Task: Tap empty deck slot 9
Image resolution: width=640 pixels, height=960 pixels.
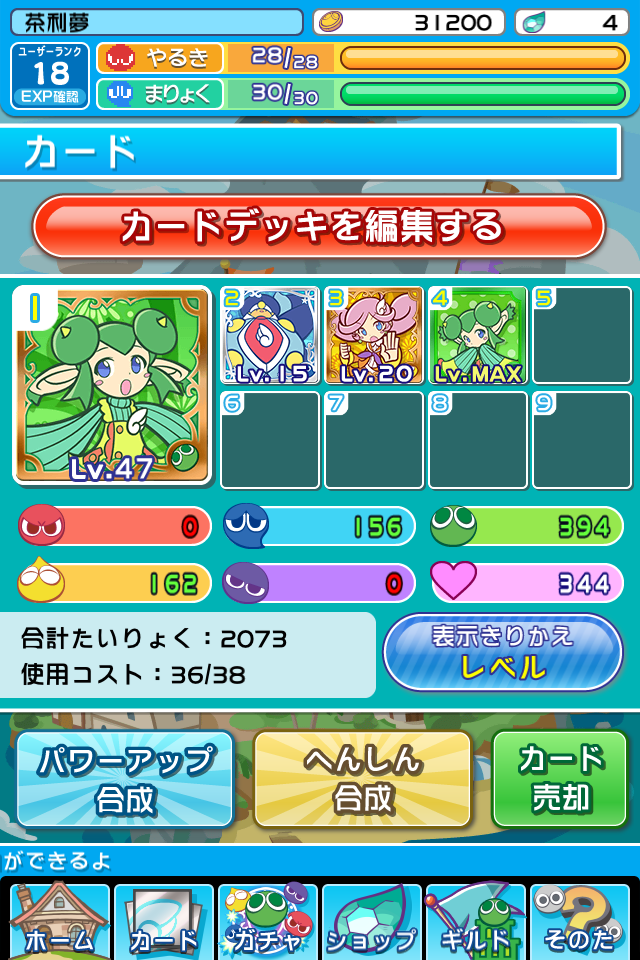Action: (x=581, y=440)
